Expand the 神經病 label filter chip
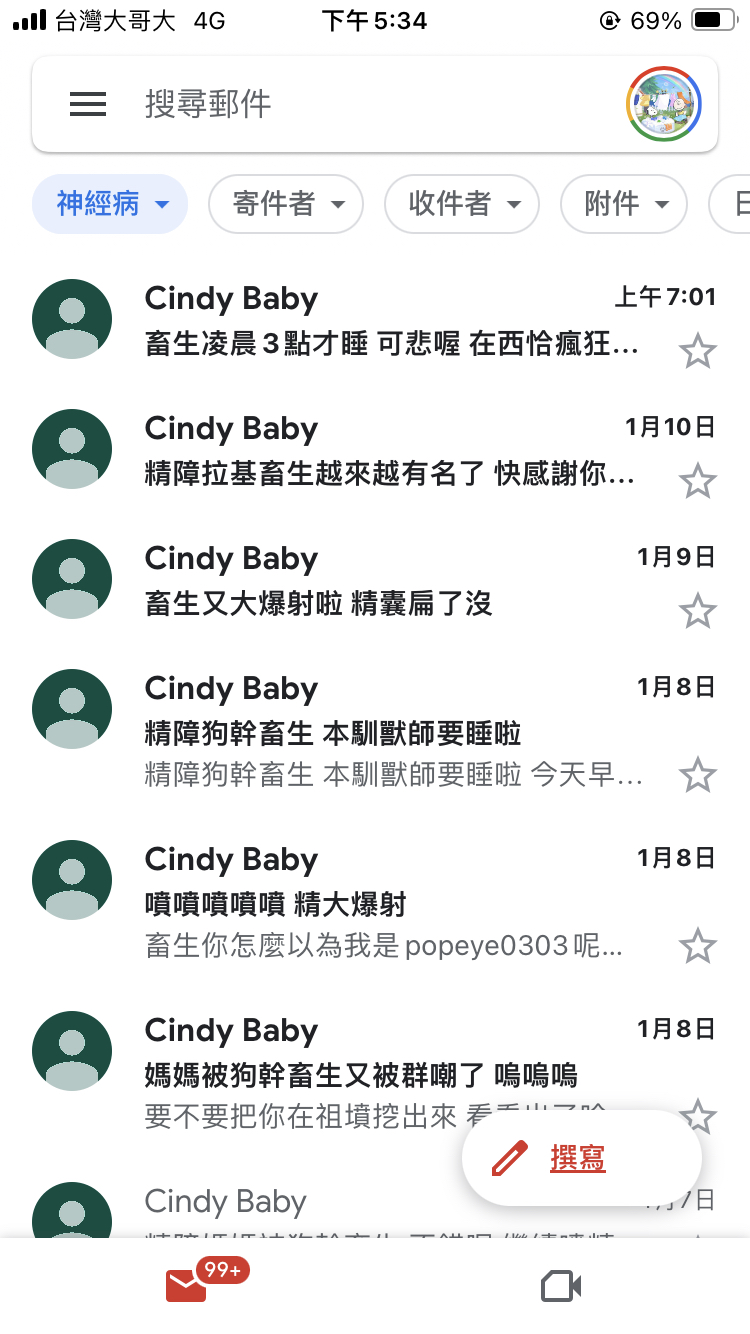This screenshot has width=750, height=1334. pos(110,204)
